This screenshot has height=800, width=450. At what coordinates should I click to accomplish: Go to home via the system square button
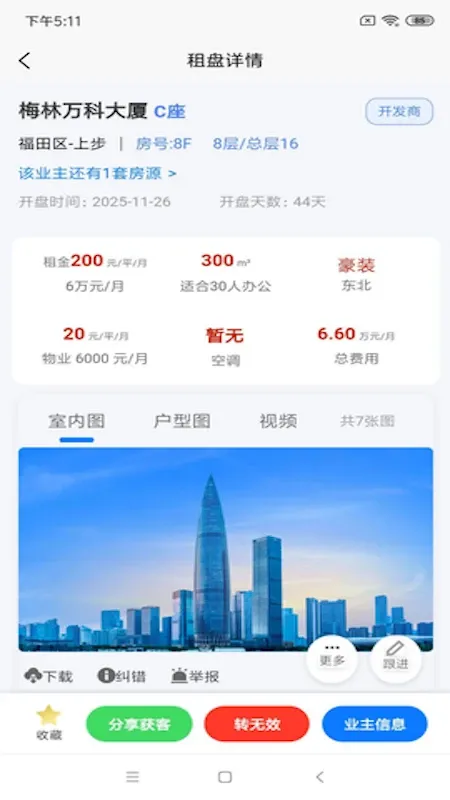(225, 777)
